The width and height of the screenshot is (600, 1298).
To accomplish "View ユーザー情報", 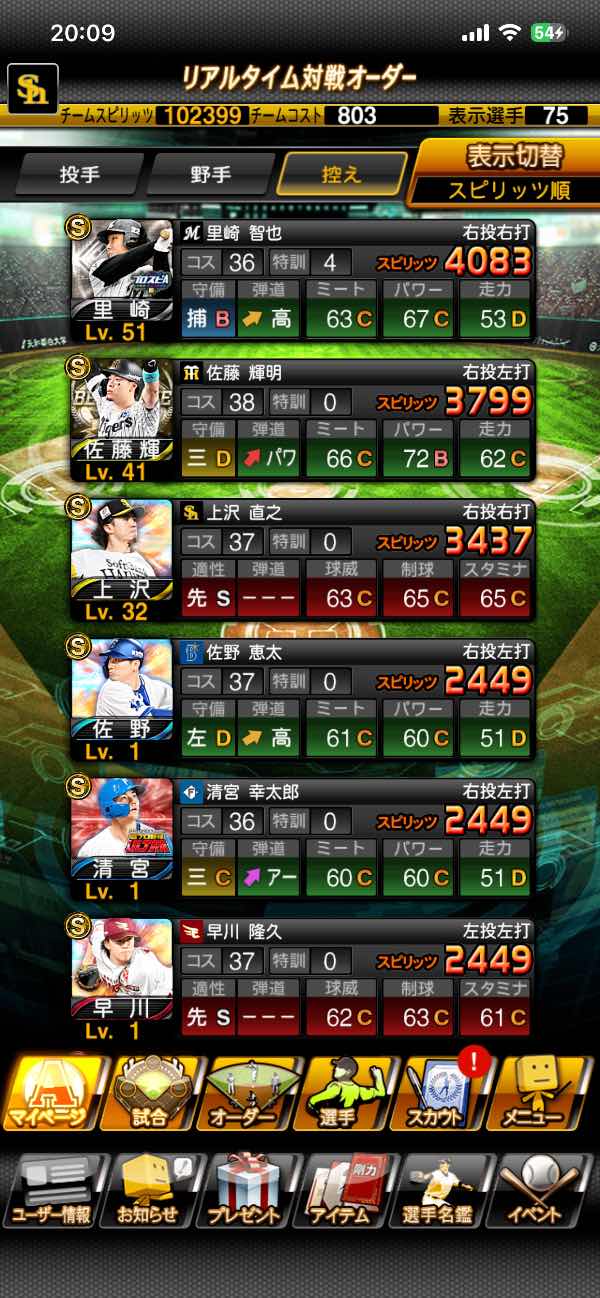I will (x=52, y=1191).
